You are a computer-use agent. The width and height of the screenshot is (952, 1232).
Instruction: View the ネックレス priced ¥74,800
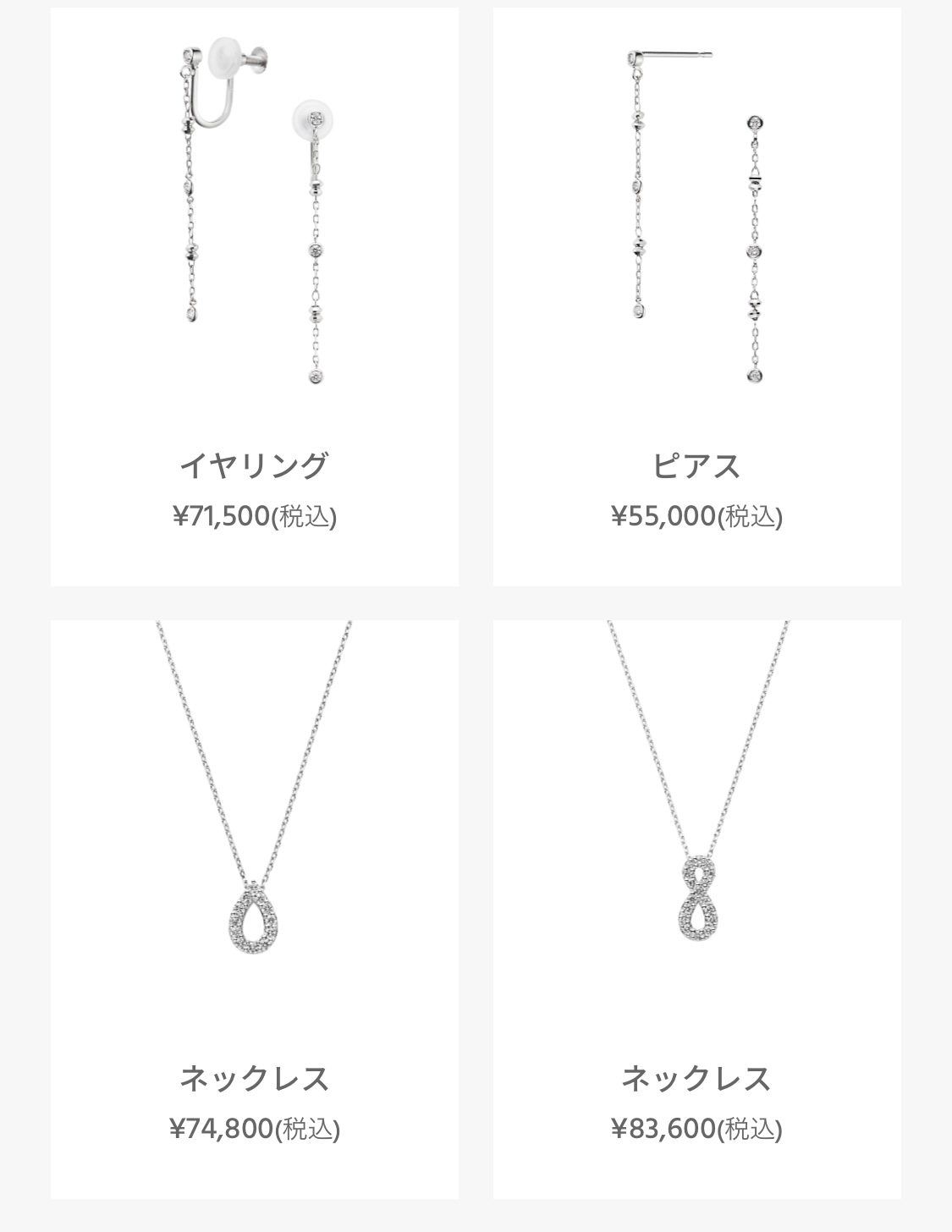click(x=254, y=909)
